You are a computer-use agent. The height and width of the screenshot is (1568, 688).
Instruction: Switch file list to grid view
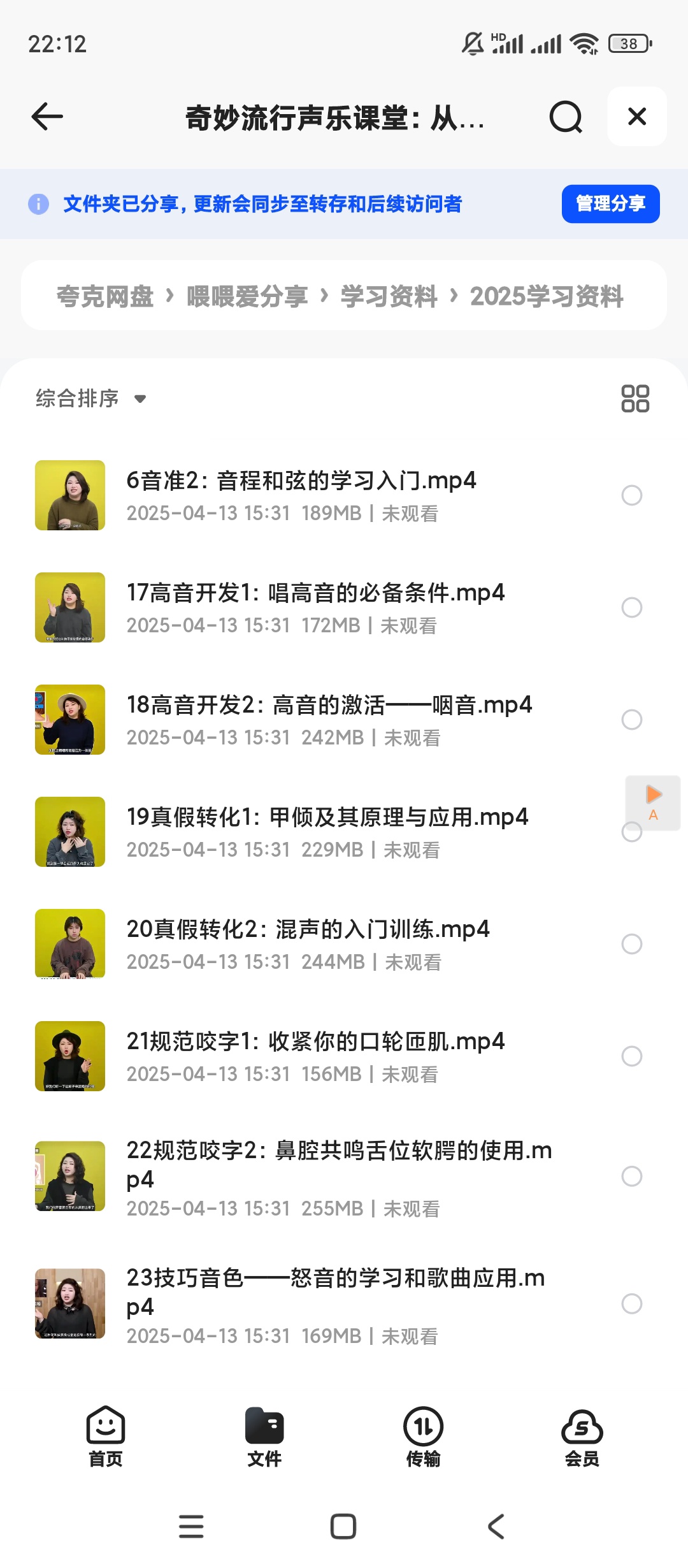point(634,398)
